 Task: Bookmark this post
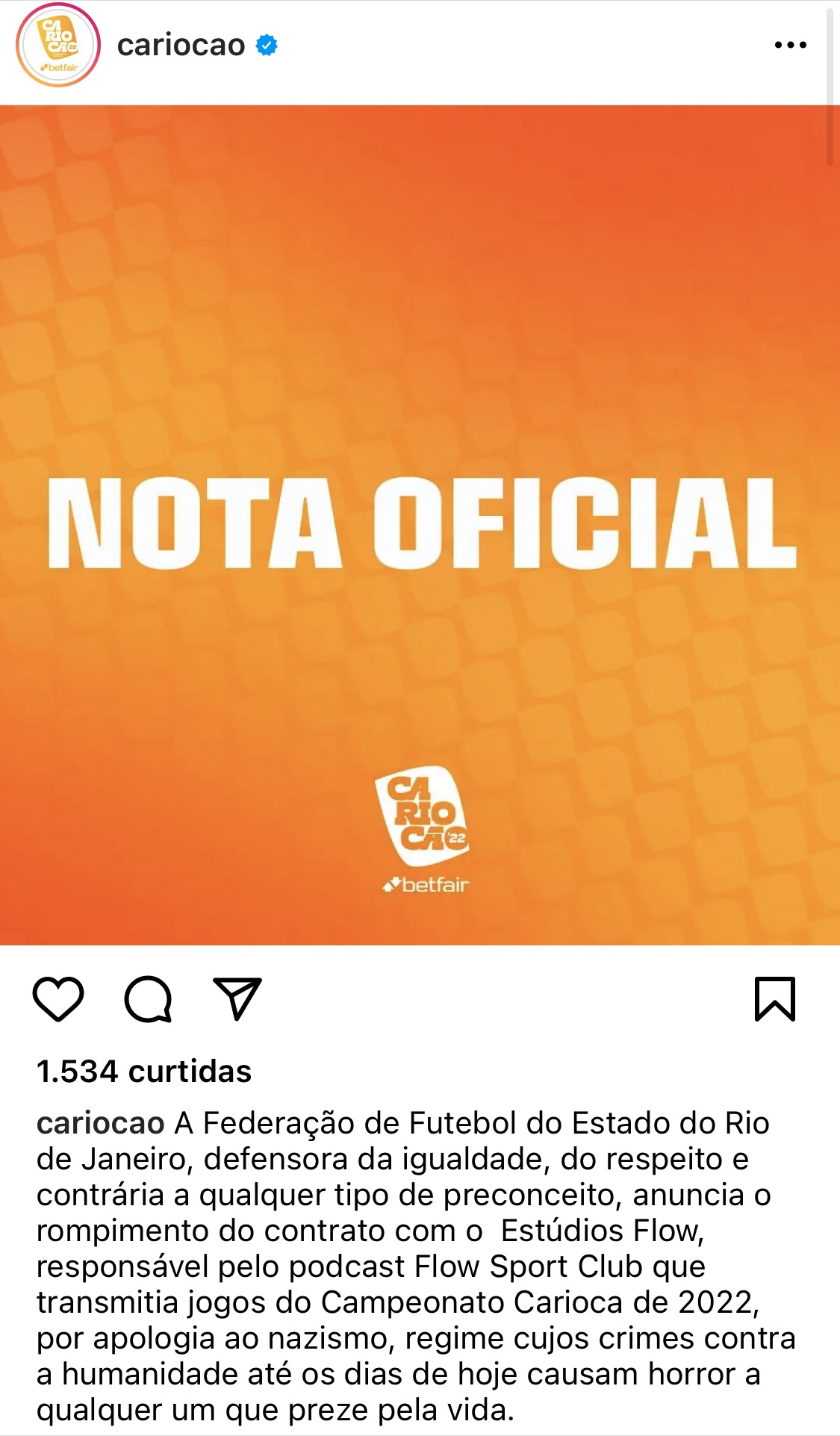[775, 998]
